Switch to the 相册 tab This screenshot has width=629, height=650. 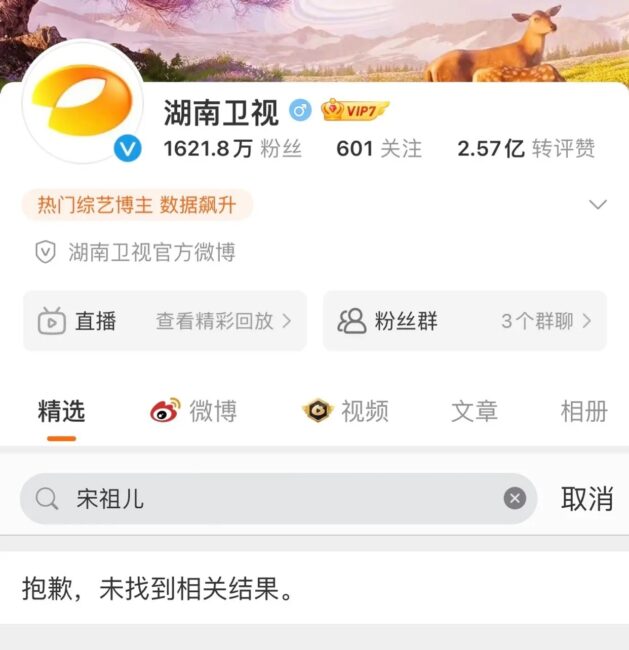click(584, 411)
